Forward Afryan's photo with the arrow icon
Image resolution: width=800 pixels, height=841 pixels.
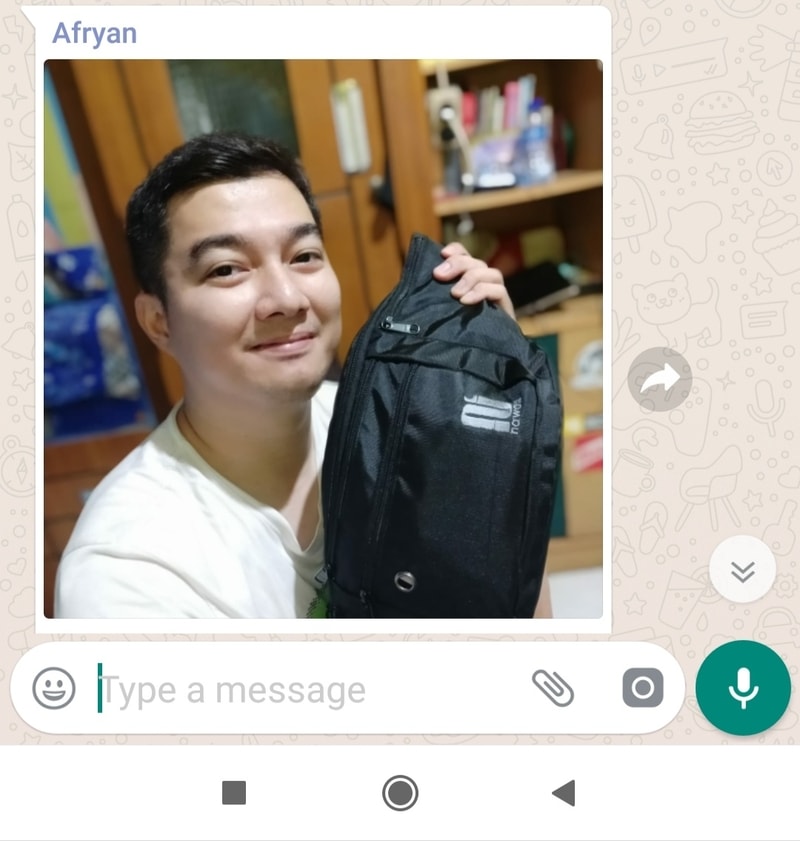pos(660,379)
